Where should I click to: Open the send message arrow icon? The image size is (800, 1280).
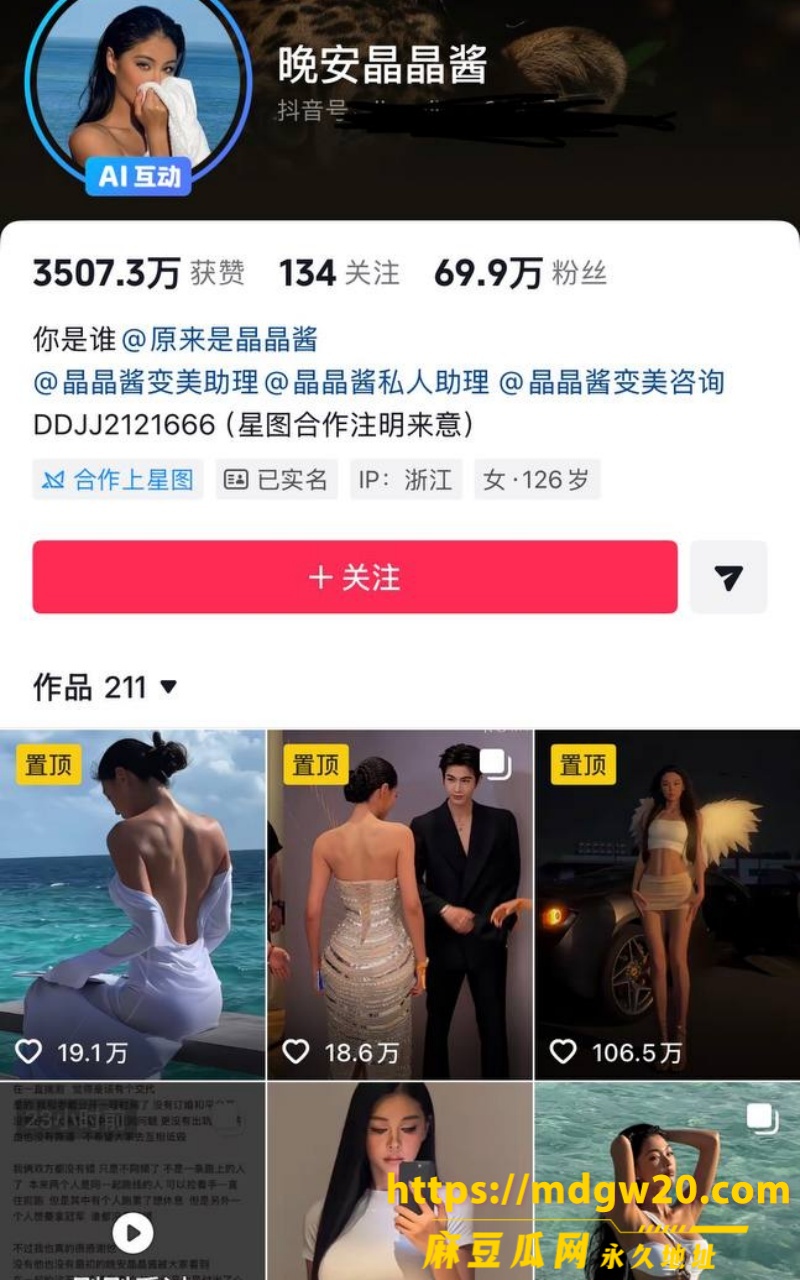pos(729,577)
